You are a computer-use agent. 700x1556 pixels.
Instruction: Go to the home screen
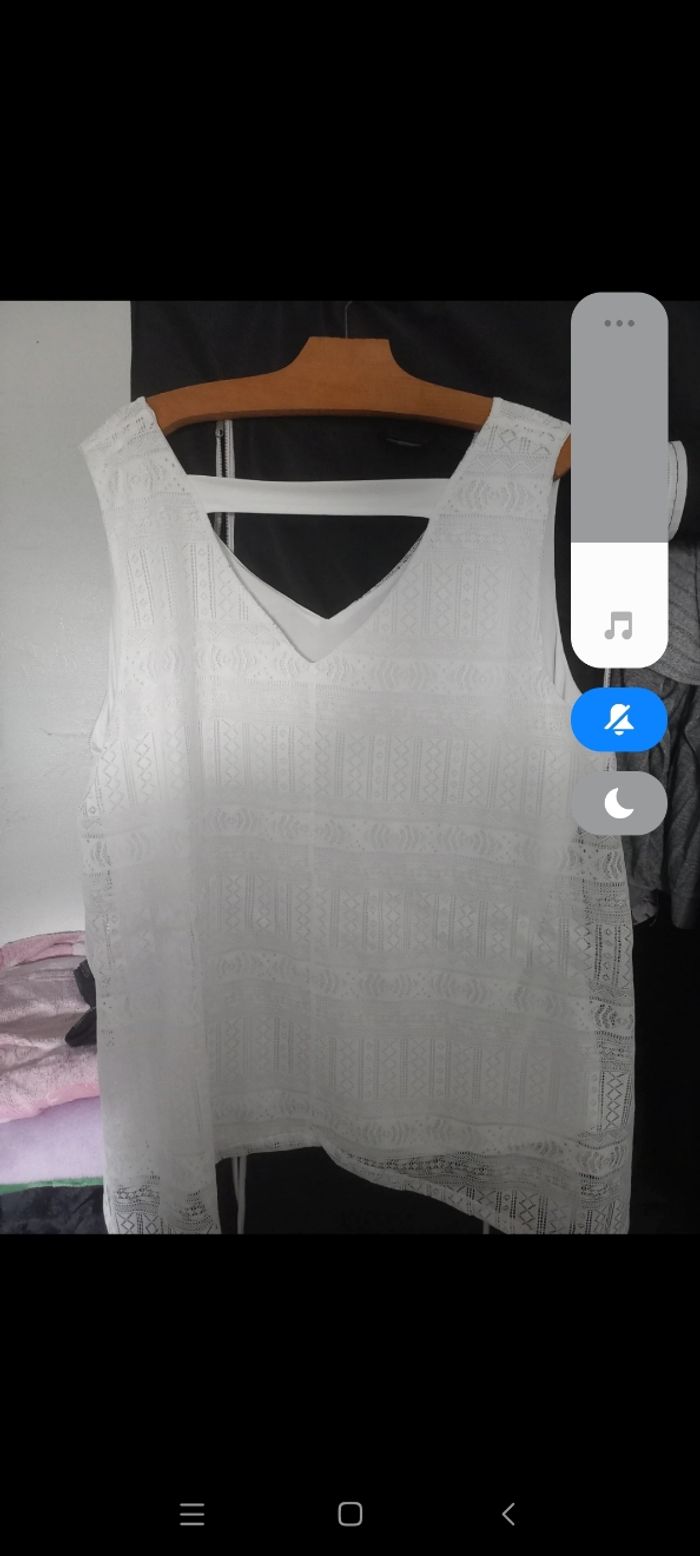tap(350, 1514)
